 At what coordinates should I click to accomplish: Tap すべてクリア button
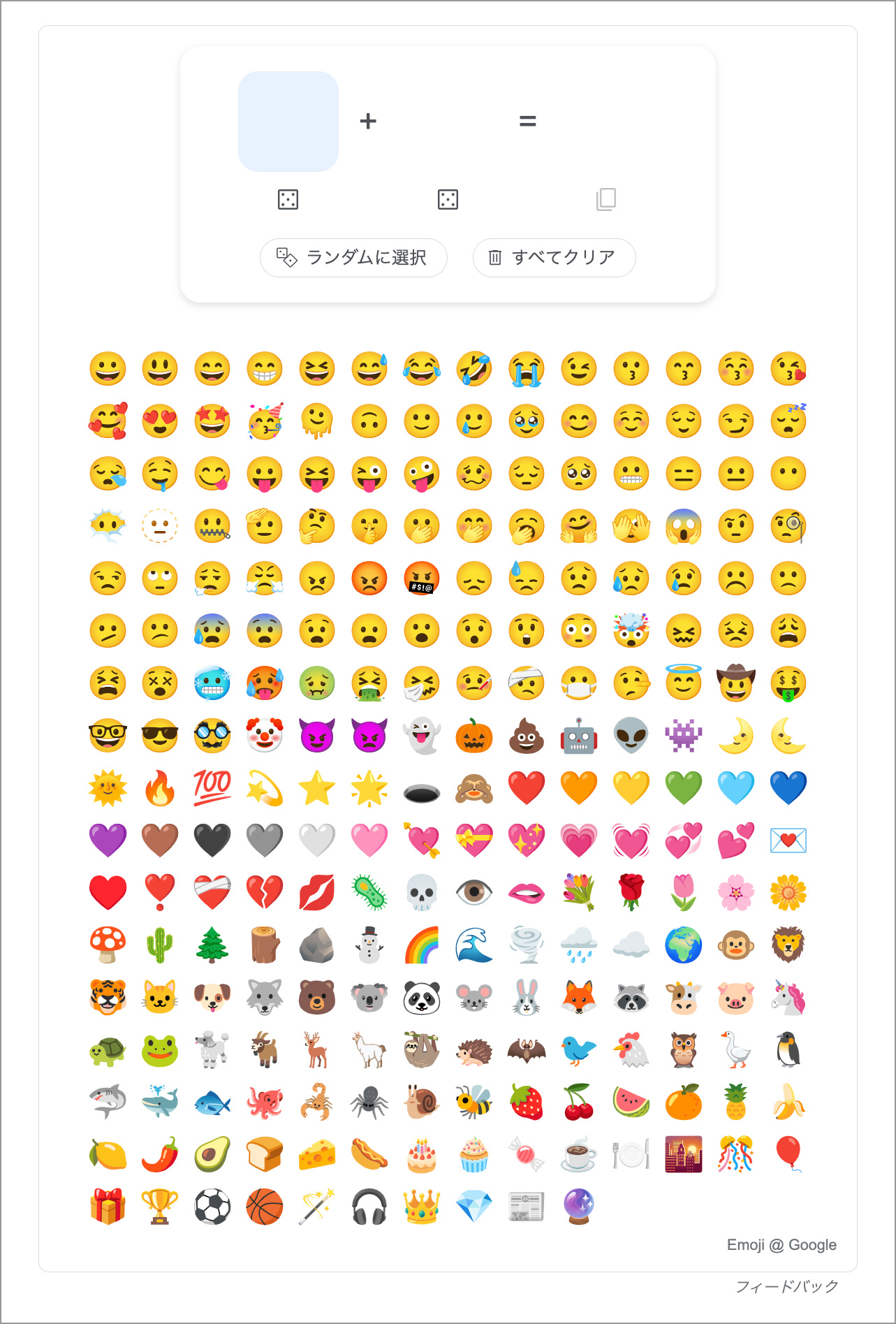554,258
